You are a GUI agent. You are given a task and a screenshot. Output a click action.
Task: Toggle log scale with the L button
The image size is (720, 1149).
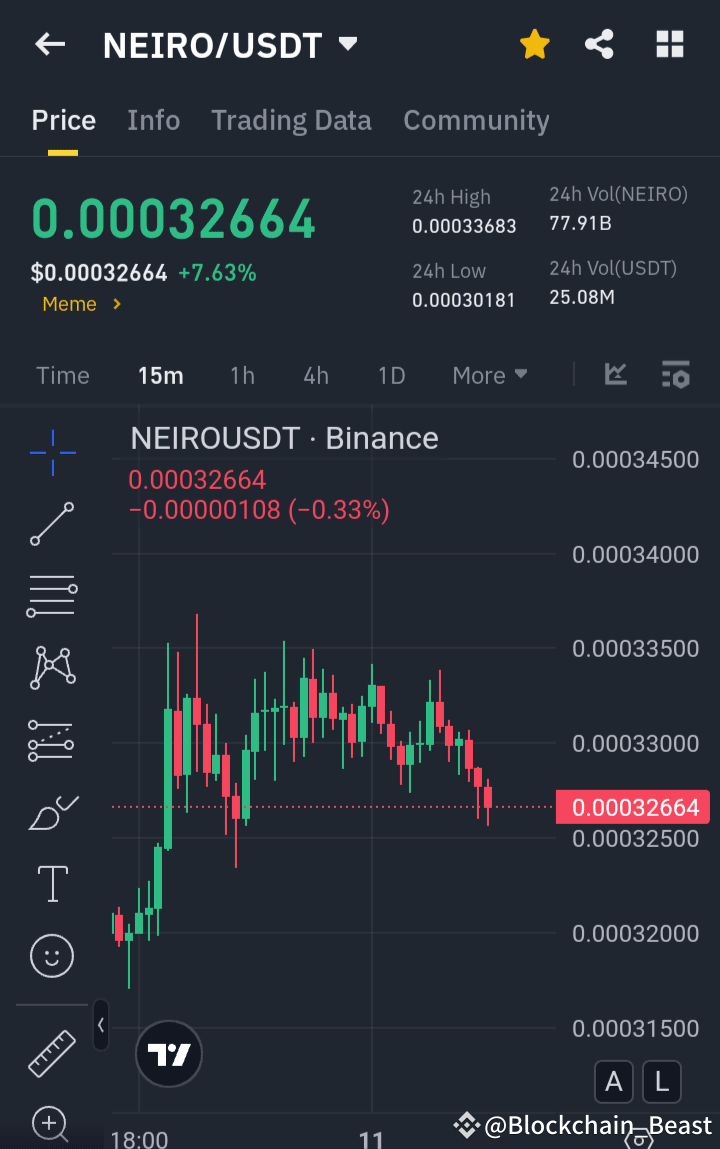662,1082
